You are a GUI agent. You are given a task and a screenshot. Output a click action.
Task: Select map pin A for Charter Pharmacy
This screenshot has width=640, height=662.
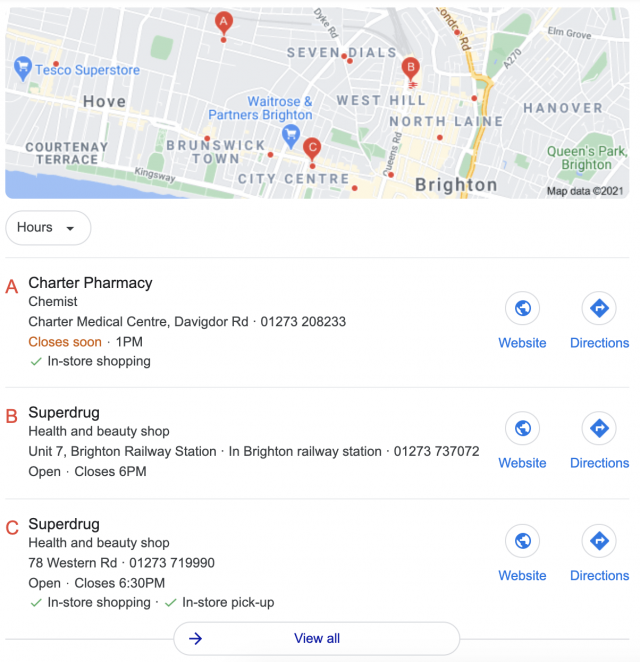[x=223, y=22]
